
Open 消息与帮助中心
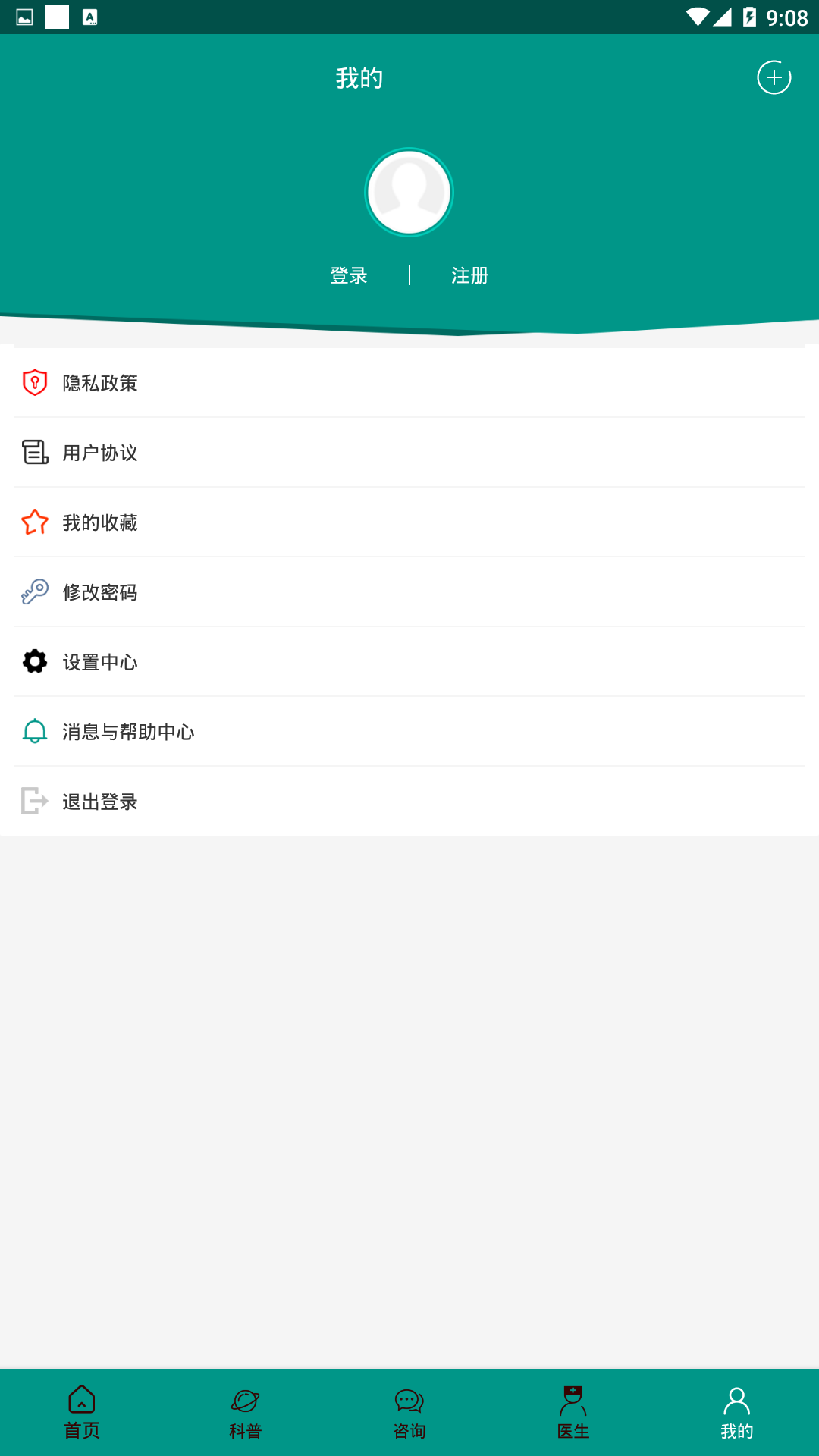coord(409,732)
